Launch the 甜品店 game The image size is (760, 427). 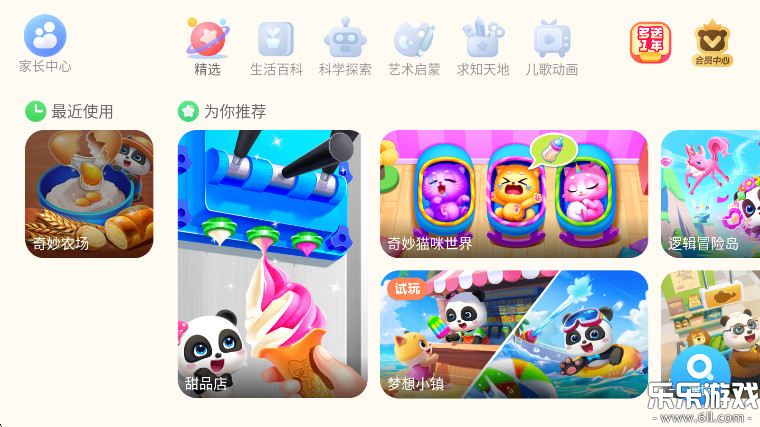click(272, 264)
